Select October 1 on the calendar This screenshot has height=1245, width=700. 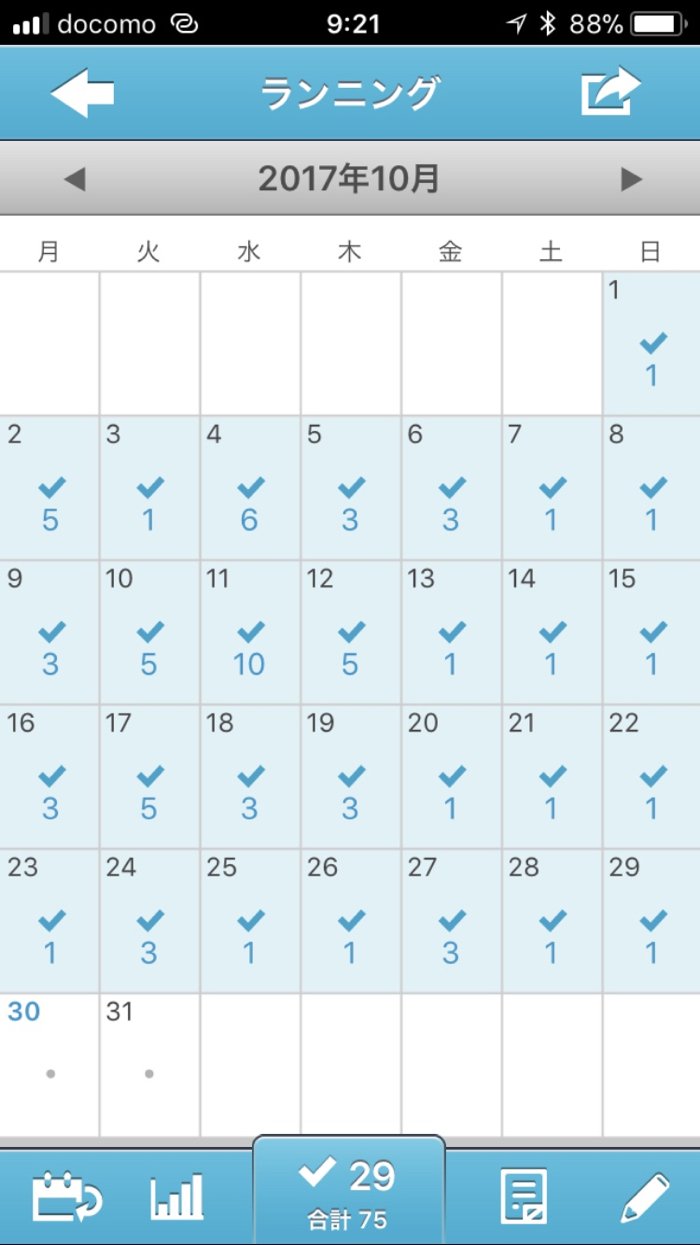(x=651, y=344)
